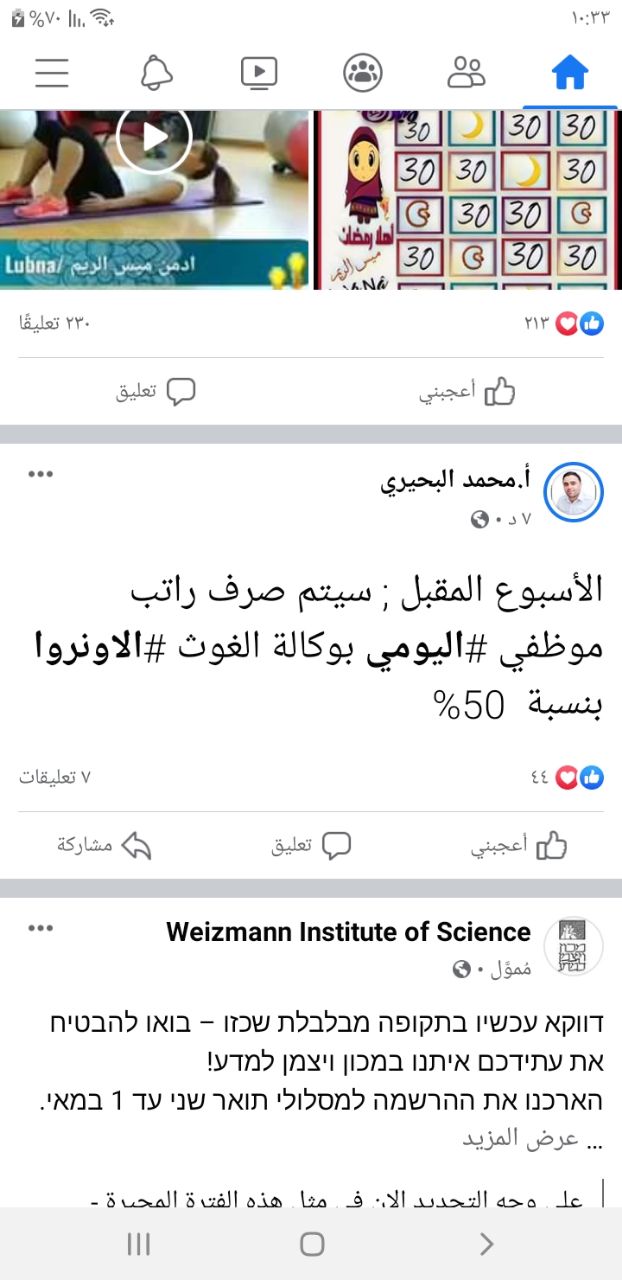The width and height of the screenshot is (622, 1280).
Task: Tap the system home button
Action: coord(312,1244)
